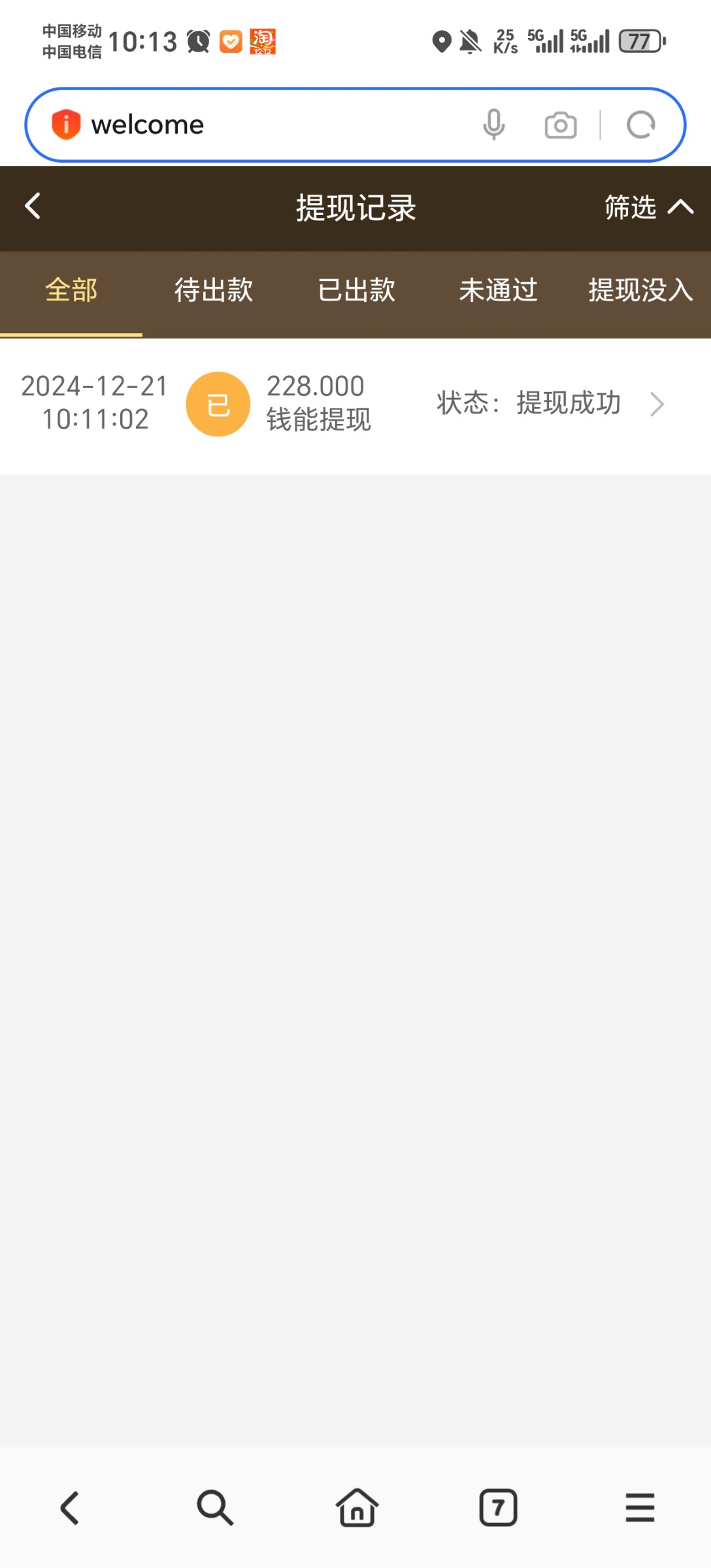Switch to the 待出款 tab

click(214, 289)
